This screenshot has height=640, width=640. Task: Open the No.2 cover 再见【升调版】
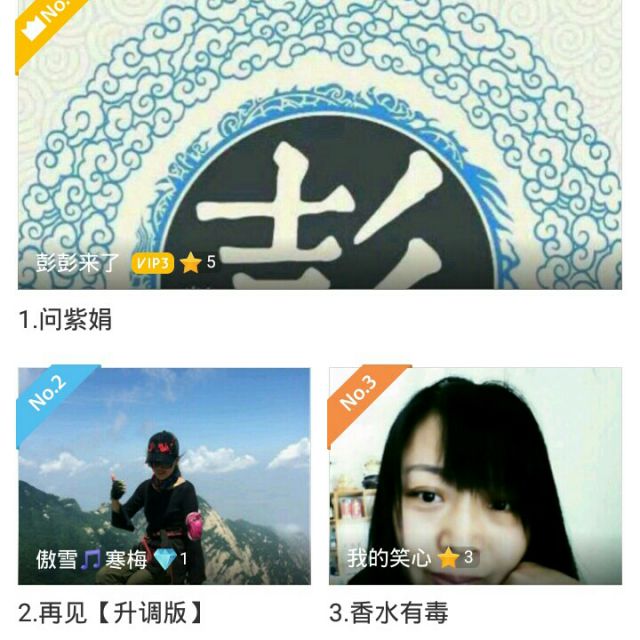click(164, 475)
